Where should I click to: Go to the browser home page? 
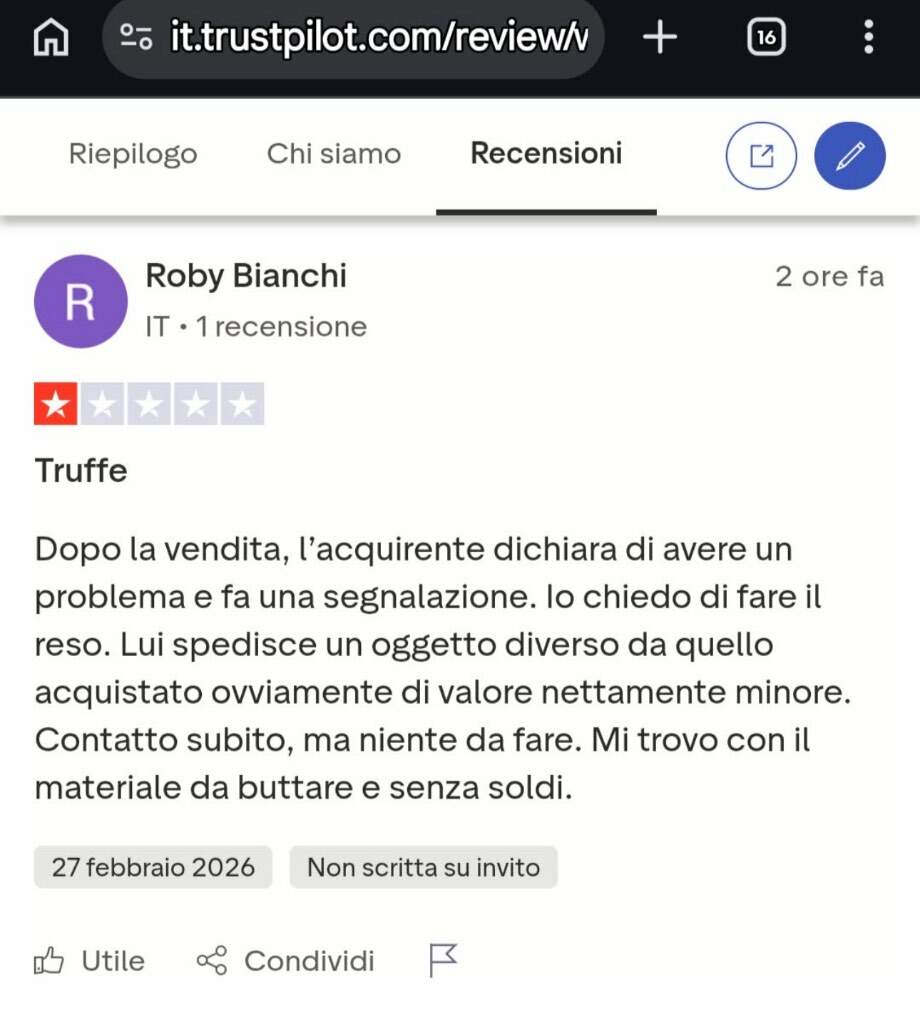tap(52, 38)
